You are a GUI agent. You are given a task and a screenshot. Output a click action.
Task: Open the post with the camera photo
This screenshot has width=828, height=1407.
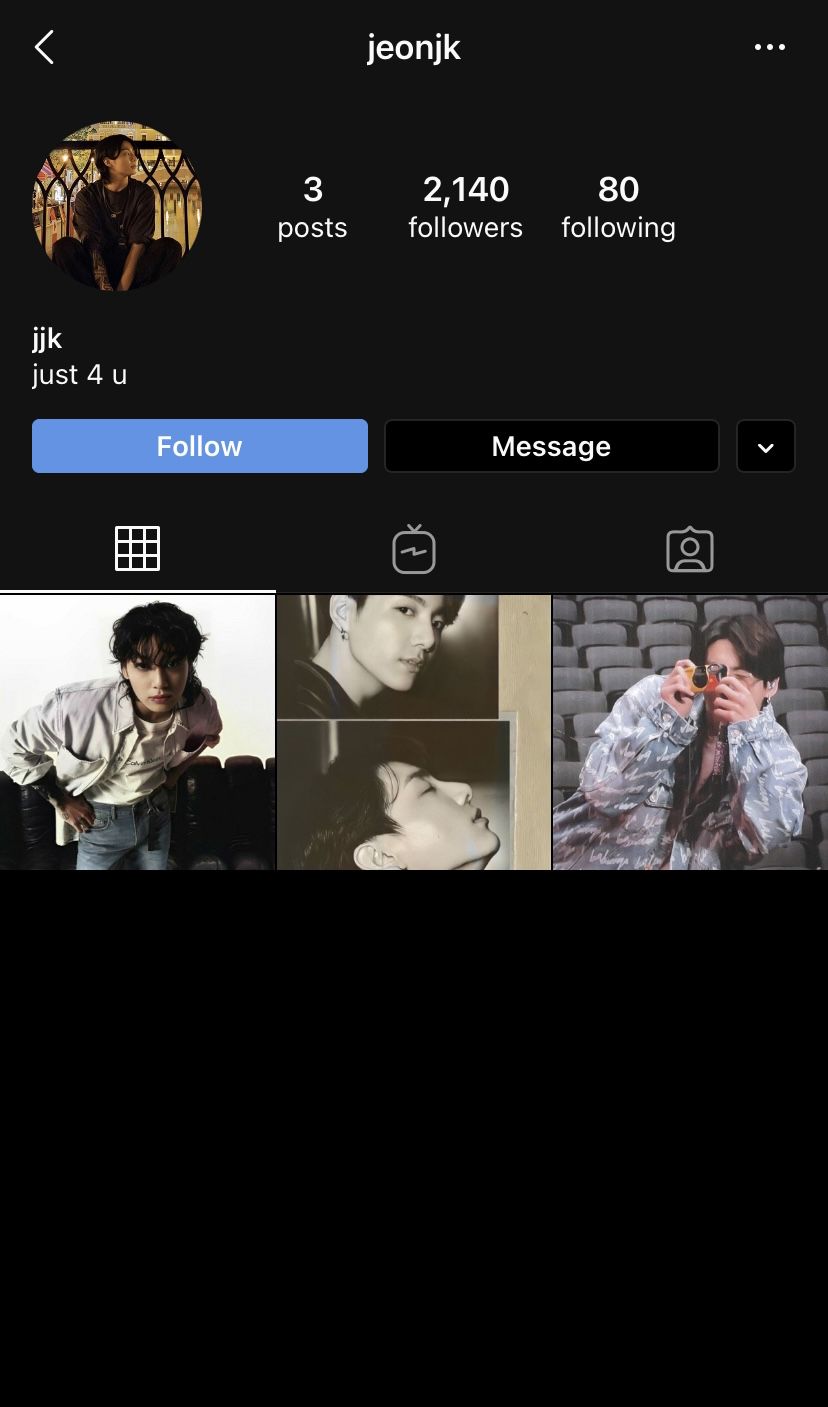690,732
